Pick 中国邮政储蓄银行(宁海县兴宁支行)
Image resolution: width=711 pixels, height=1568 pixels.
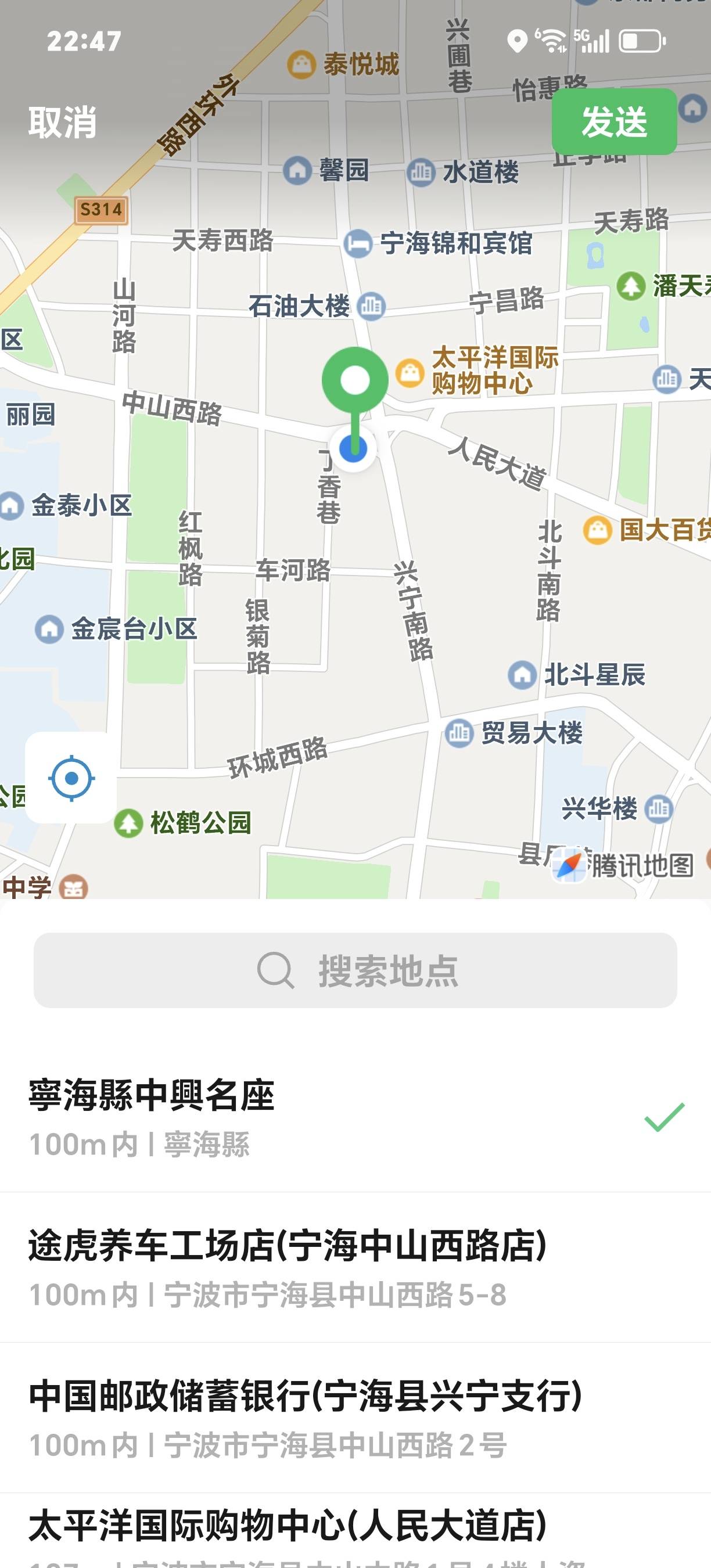click(x=355, y=1418)
